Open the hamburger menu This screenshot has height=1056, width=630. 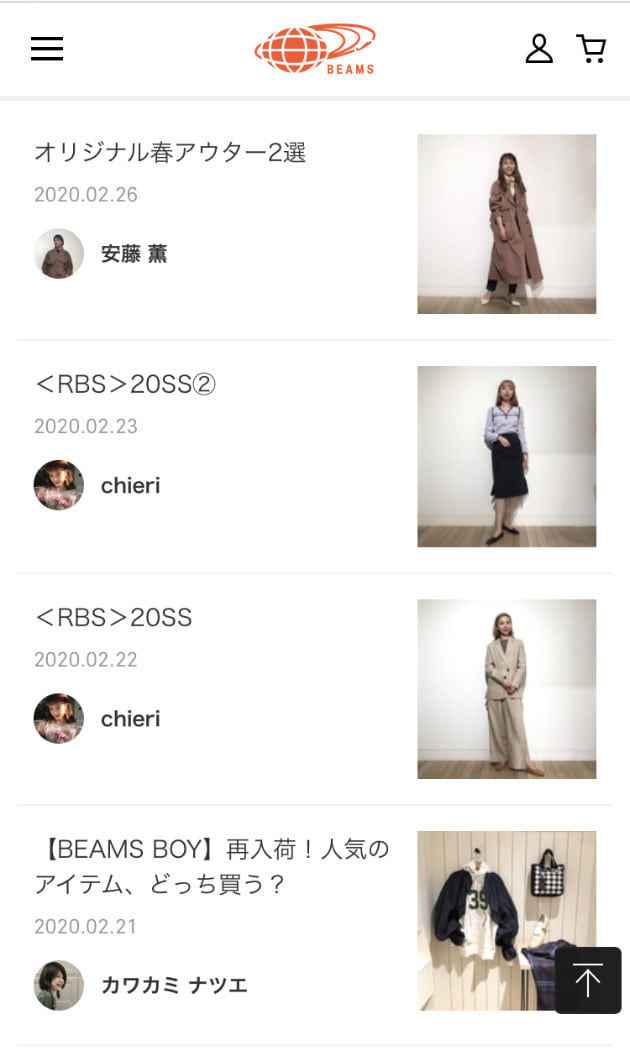point(47,48)
